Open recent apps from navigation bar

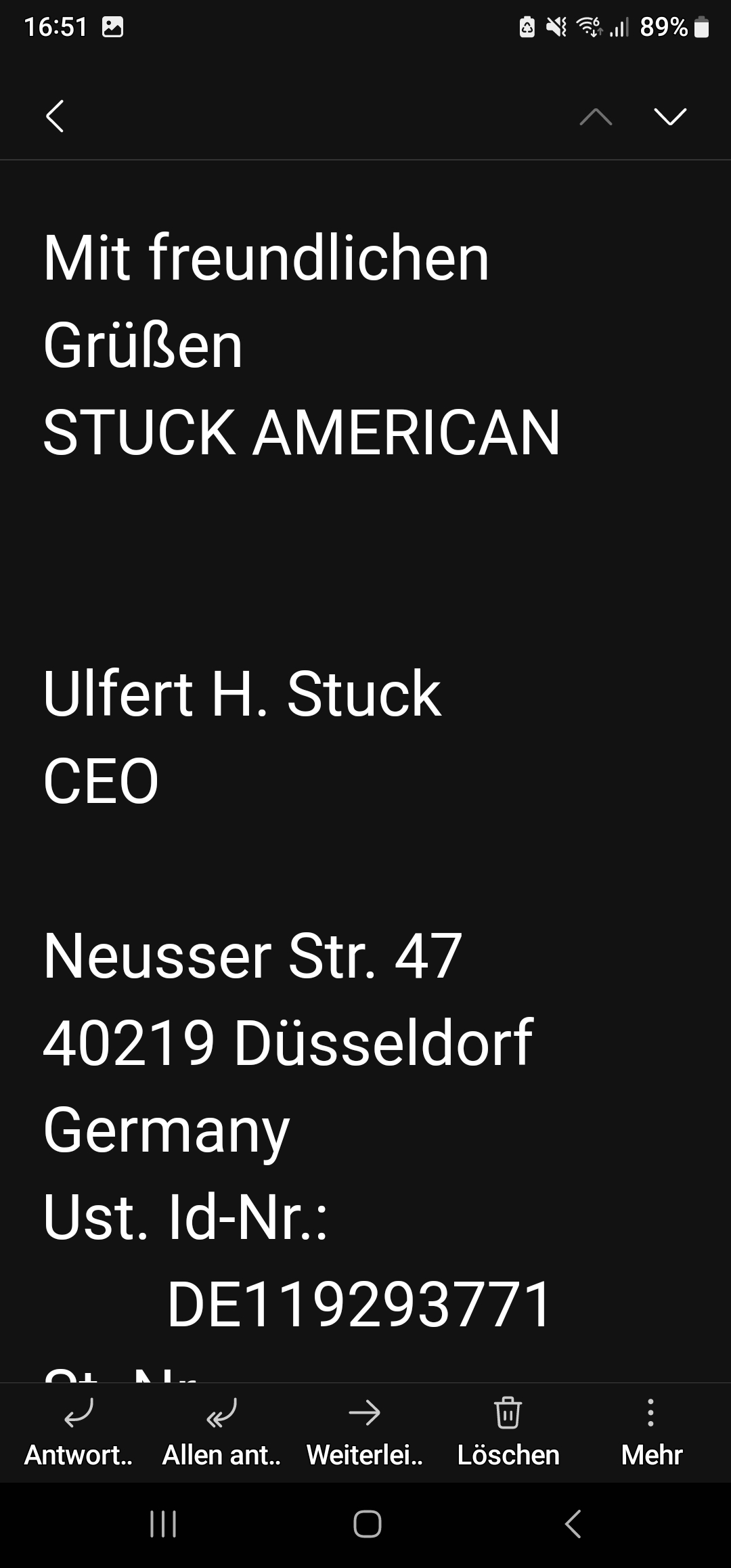pyautogui.click(x=163, y=1524)
